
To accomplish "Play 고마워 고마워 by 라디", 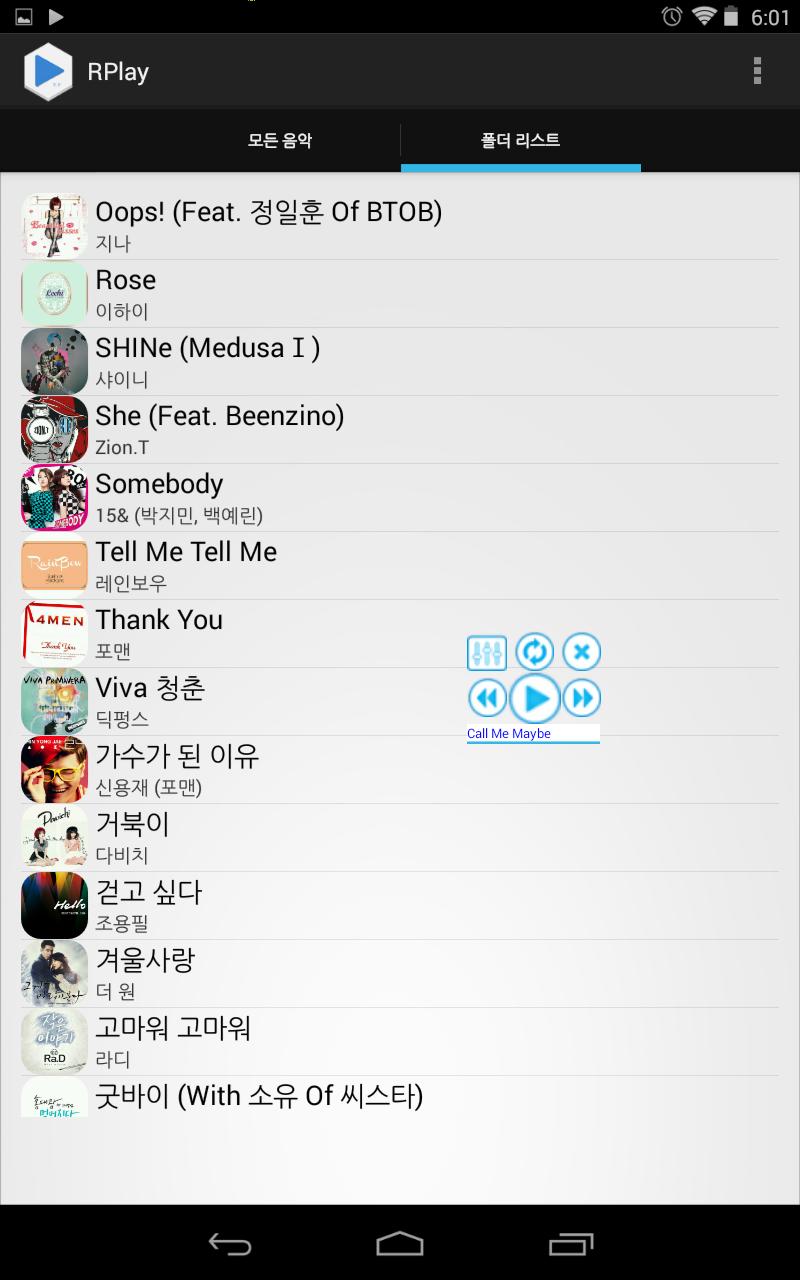I will 400,1042.
